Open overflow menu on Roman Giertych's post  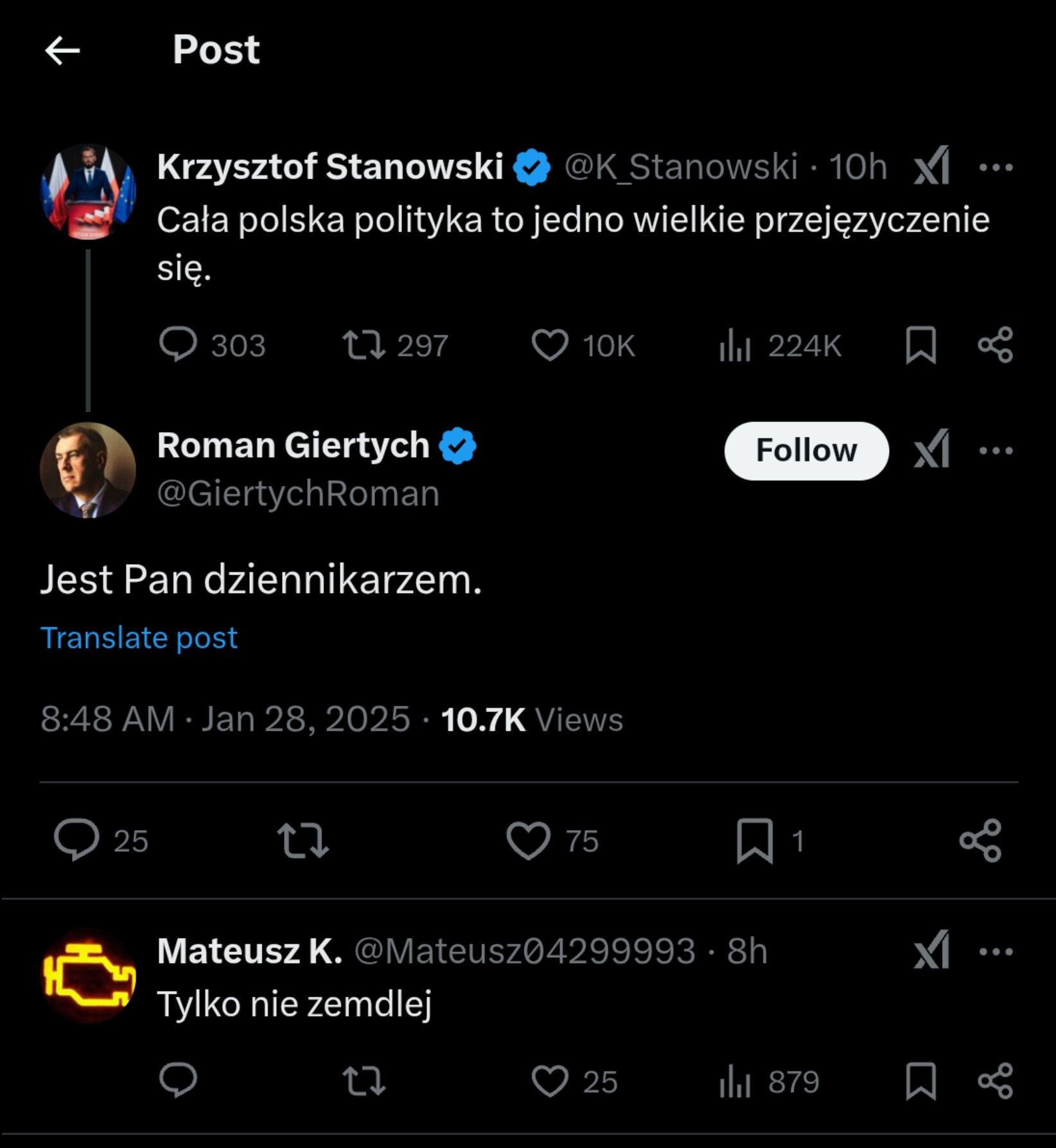click(996, 450)
